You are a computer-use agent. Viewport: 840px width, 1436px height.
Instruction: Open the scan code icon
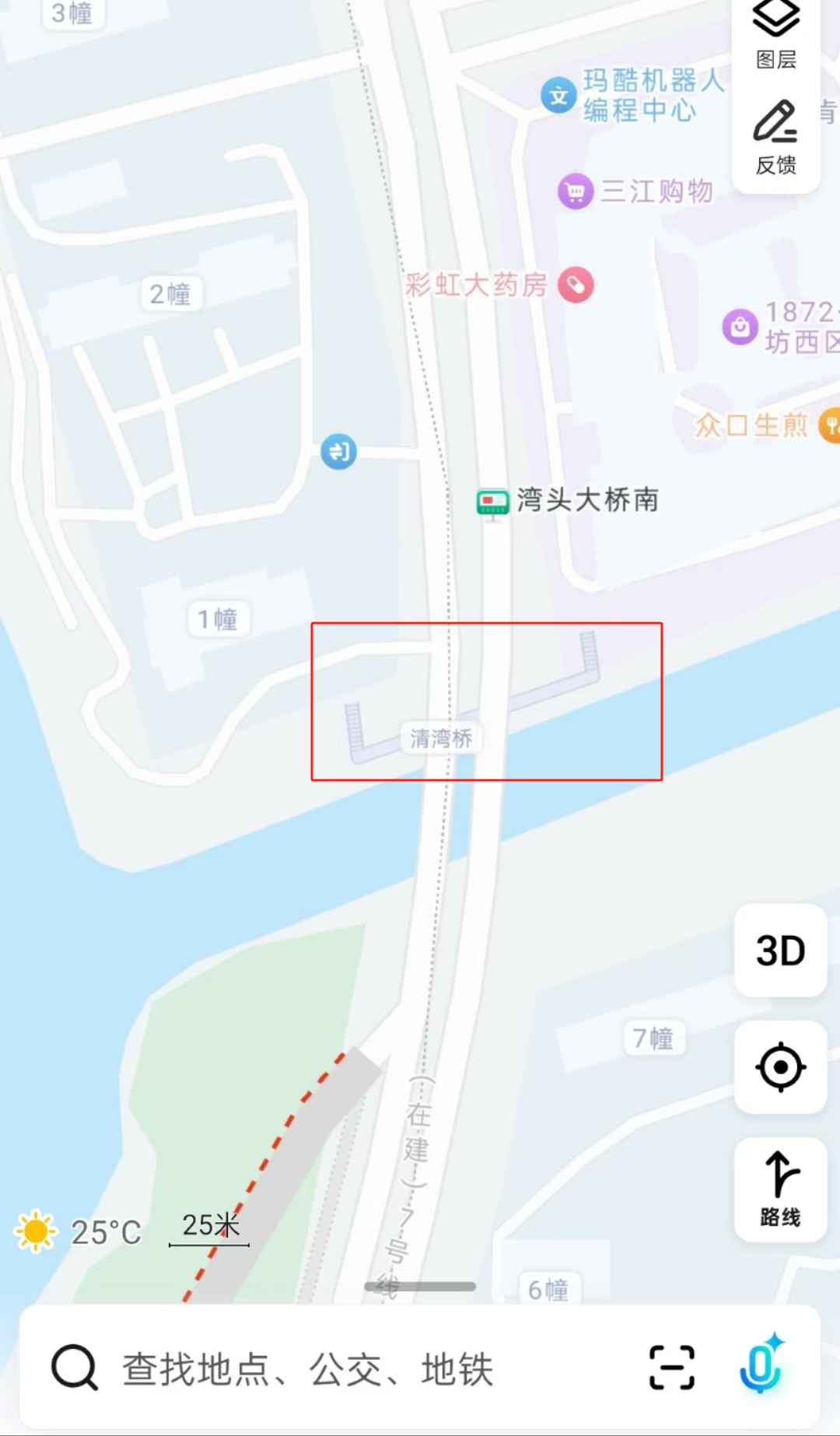672,1368
